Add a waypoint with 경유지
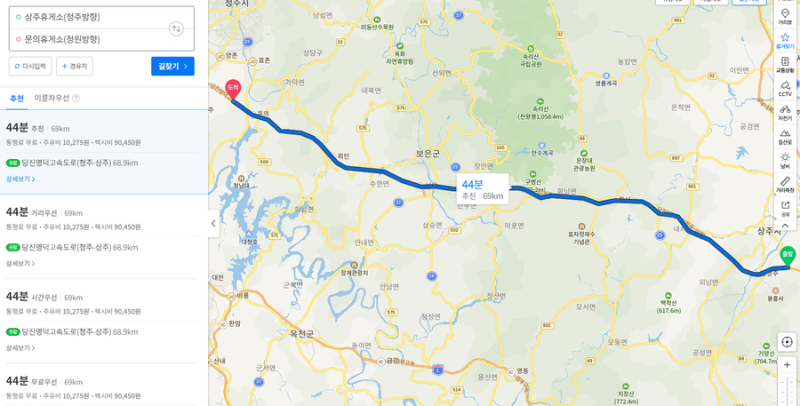800x406 pixels. tap(74, 66)
